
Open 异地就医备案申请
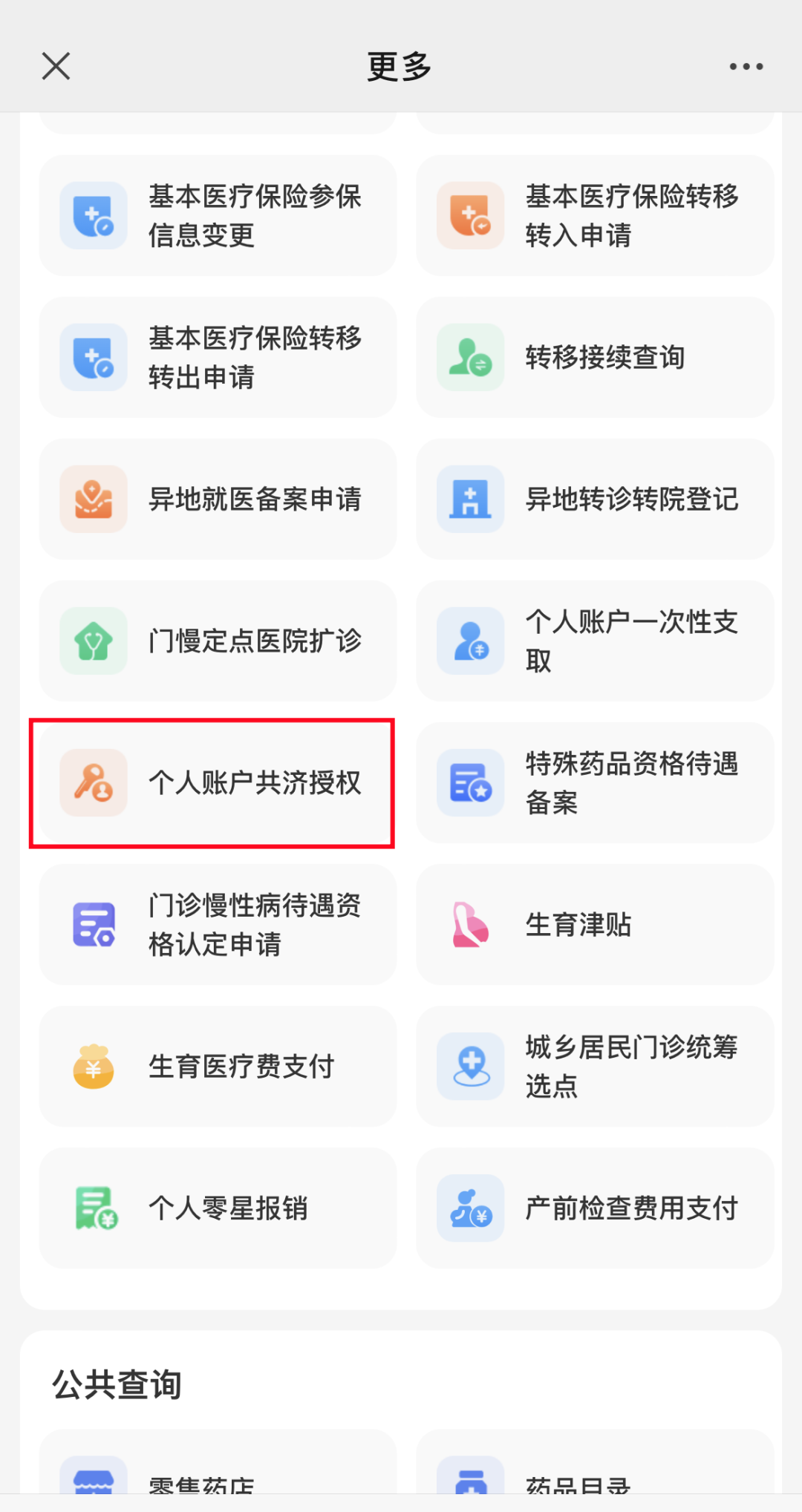[x=218, y=499]
